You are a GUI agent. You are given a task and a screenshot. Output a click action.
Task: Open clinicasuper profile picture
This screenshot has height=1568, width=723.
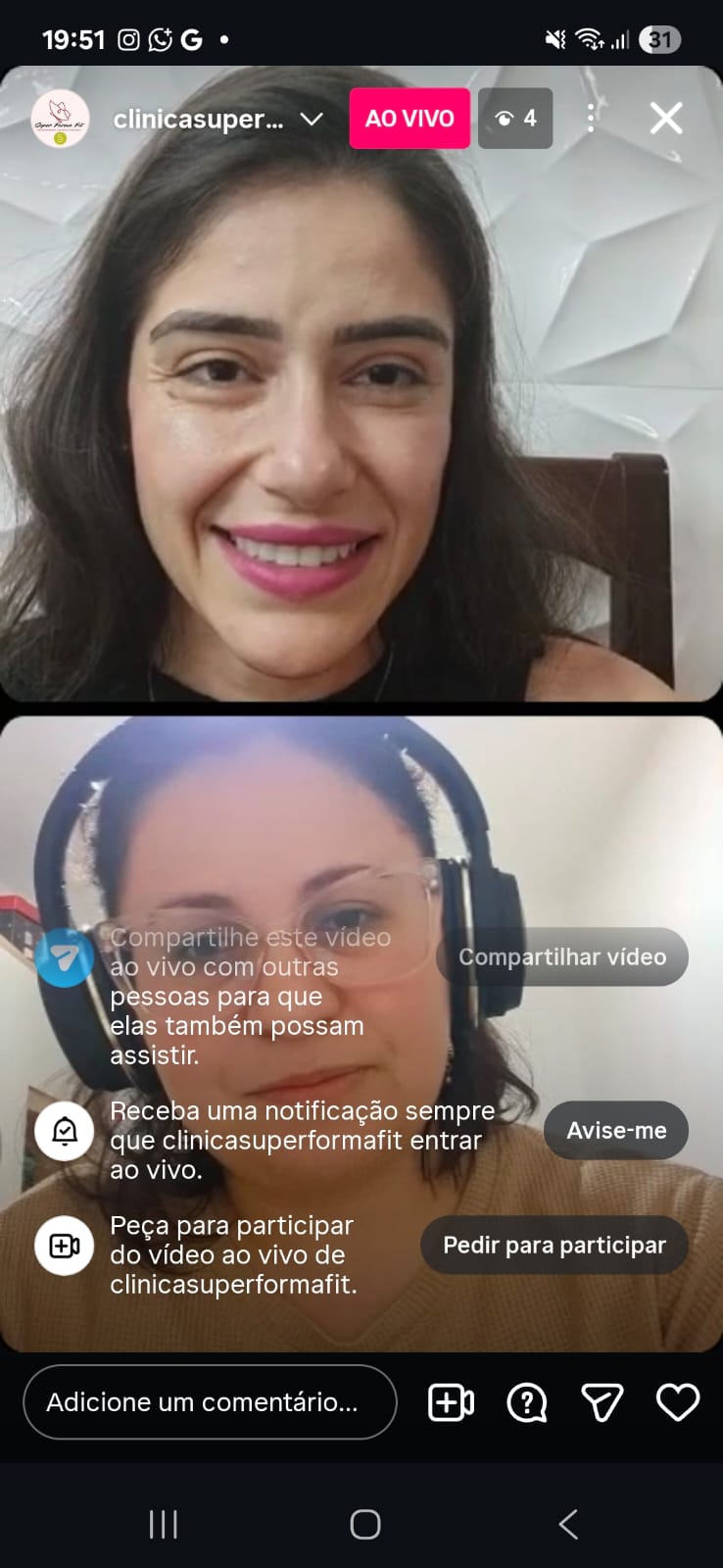(60, 119)
